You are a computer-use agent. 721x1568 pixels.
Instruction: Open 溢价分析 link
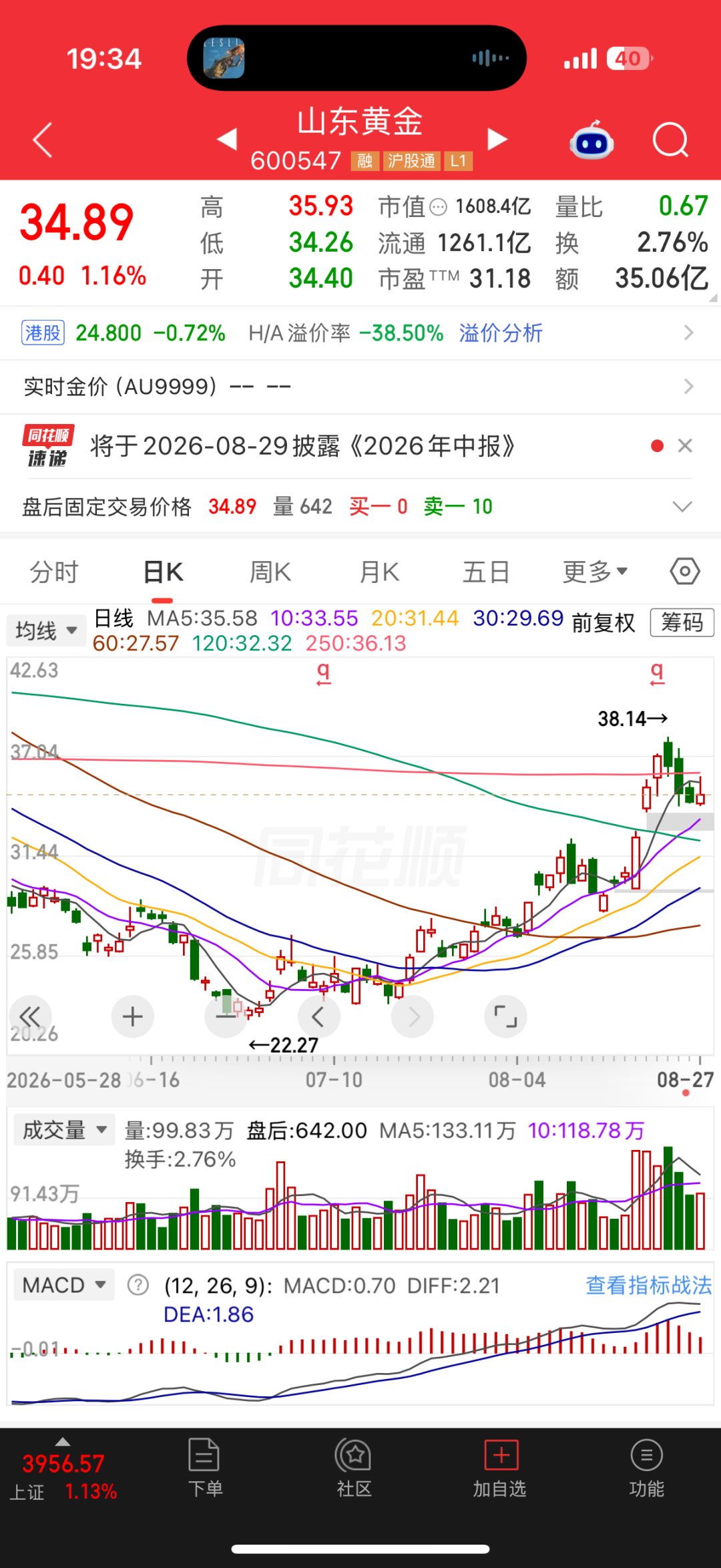point(501,333)
